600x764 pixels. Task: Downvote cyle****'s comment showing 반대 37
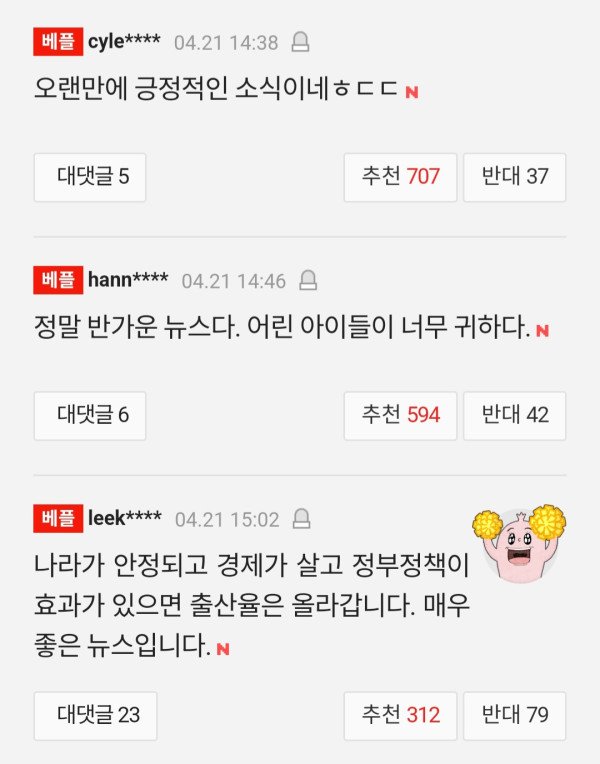coord(515,177)
